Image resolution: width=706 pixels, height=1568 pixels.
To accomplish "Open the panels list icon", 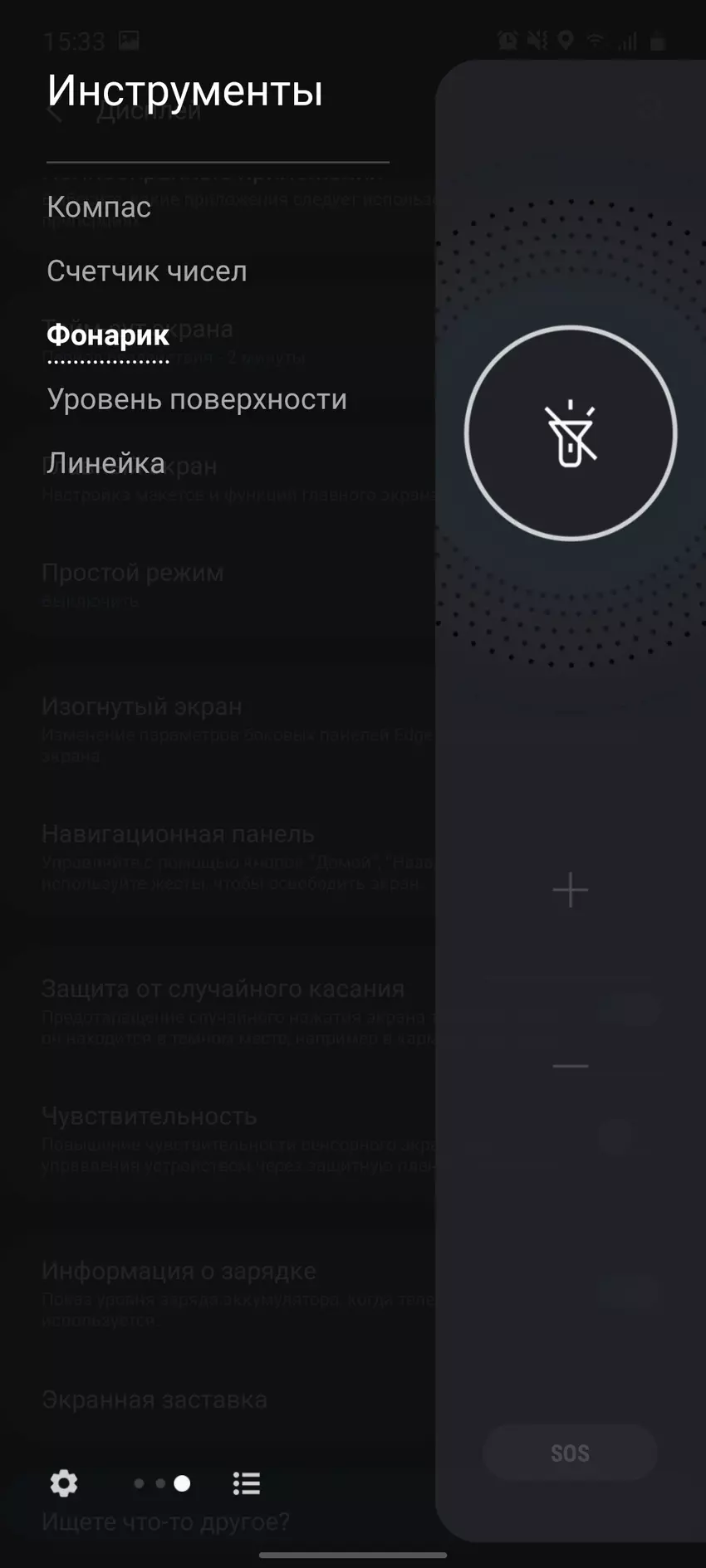I will 247,1483.
